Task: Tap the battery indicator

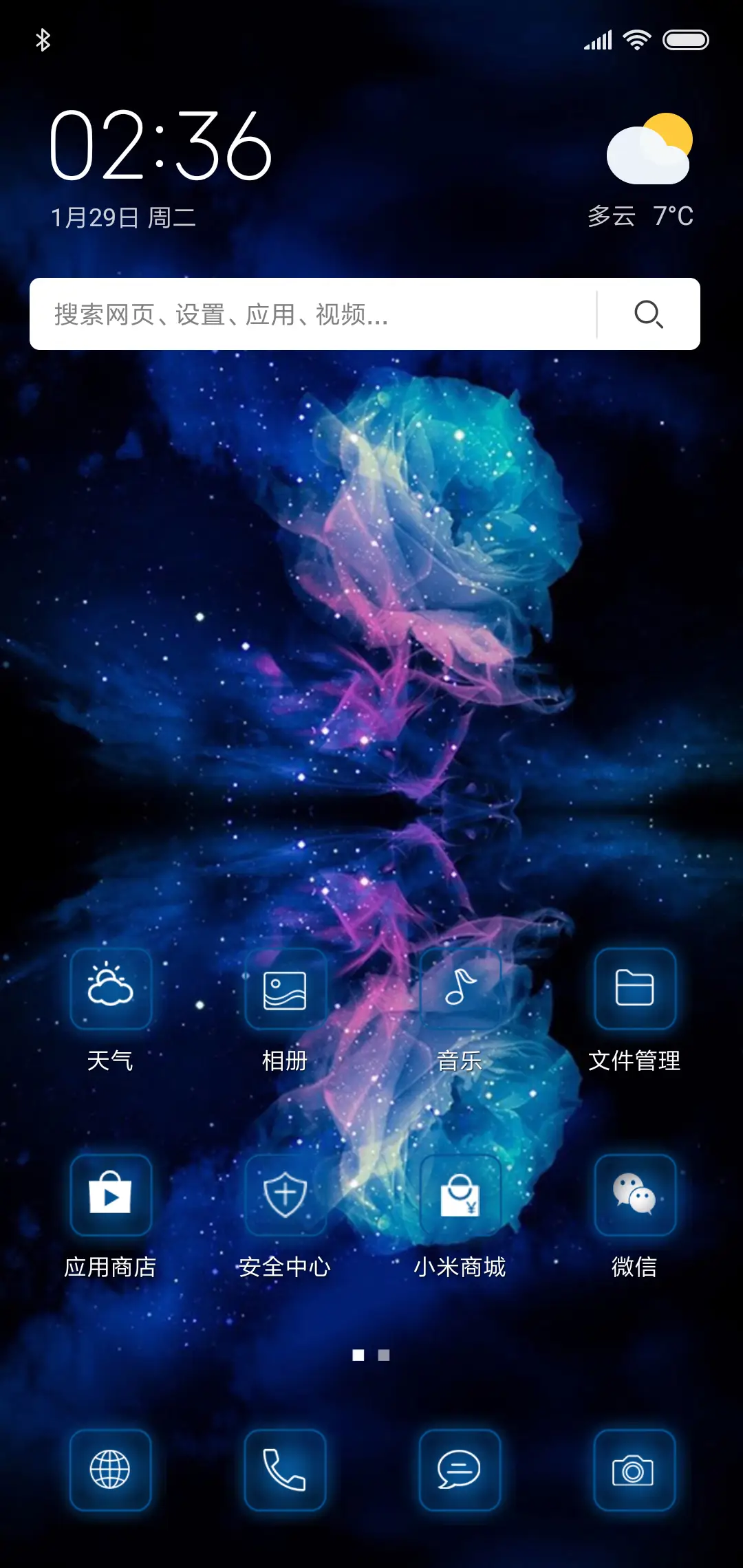Action: [688, 39]
